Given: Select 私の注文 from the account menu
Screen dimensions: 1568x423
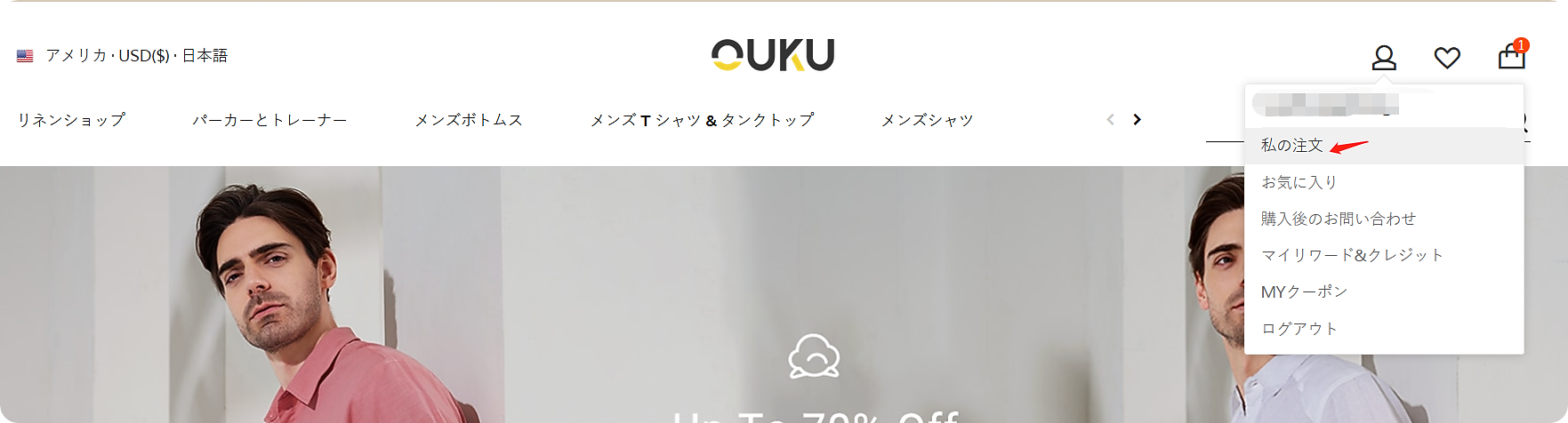Looking at the screenshot, I should (1292, 145).
